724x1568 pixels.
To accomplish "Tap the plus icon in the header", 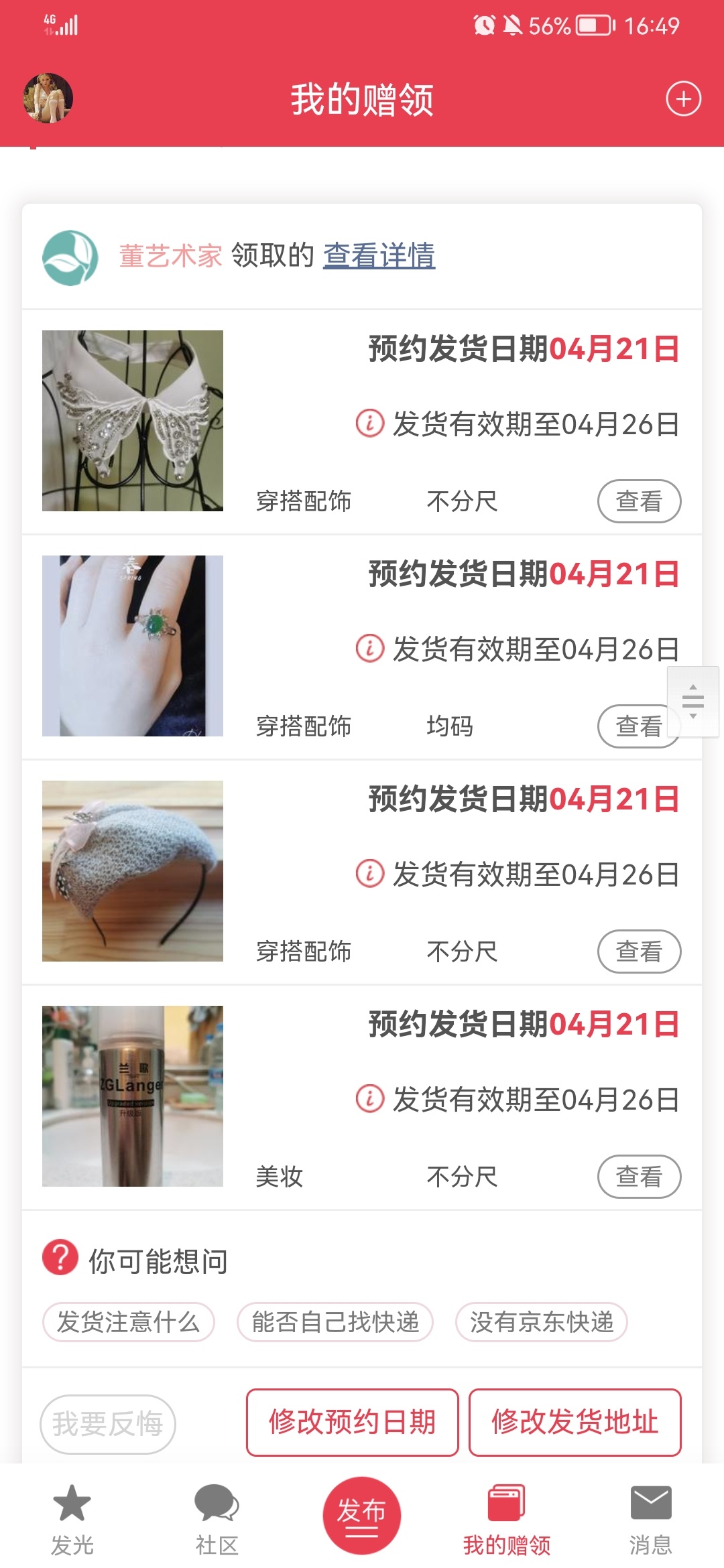I will [683, 99].
